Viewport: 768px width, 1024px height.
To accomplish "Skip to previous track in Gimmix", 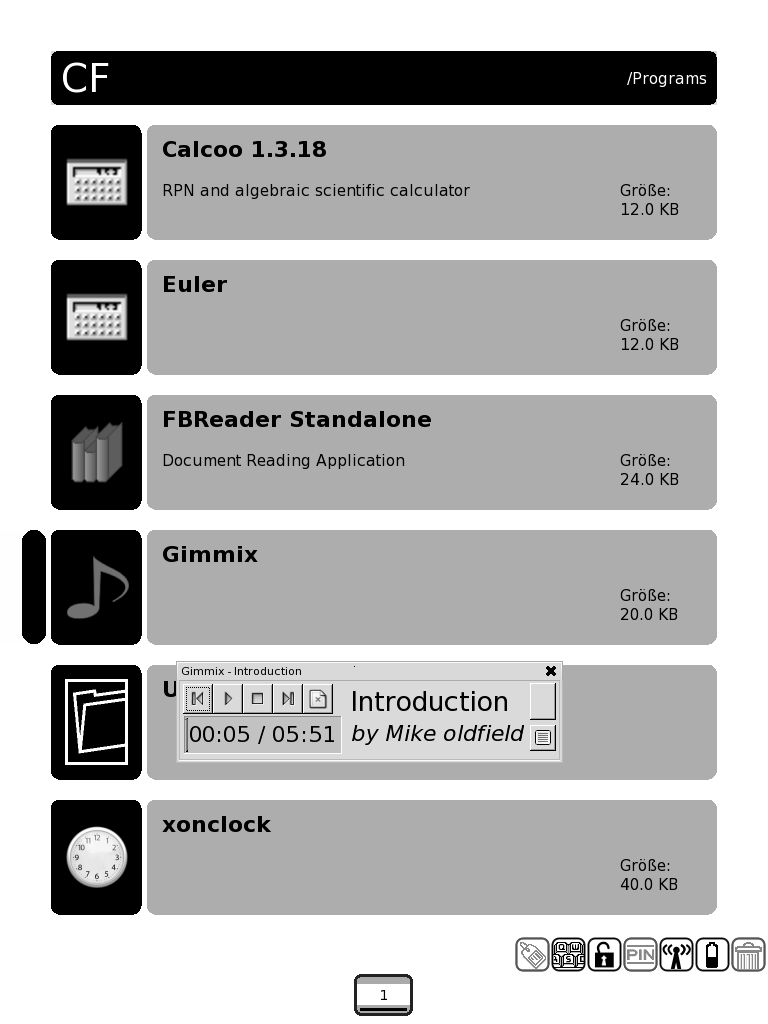I will pos(198,698).
